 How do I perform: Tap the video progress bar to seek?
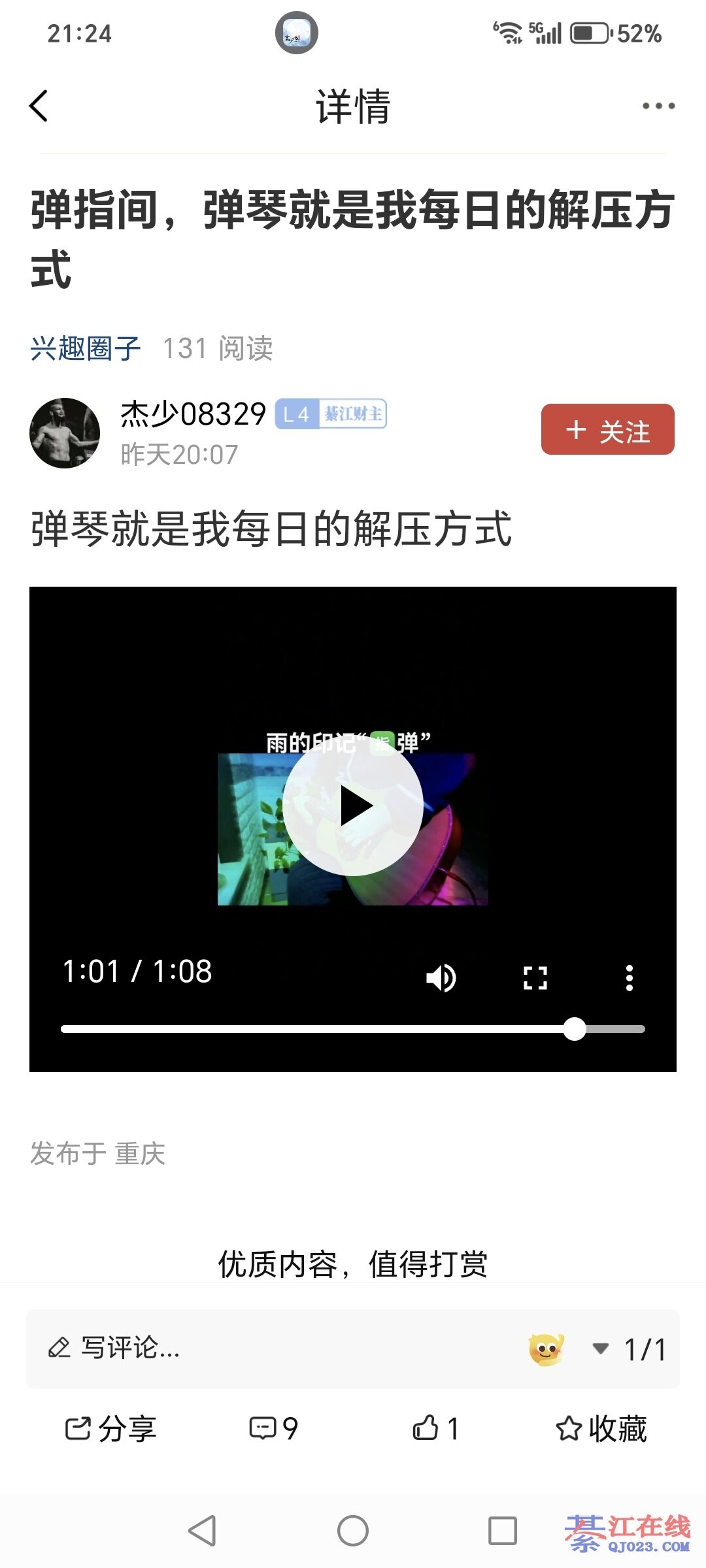point(353,1029)
